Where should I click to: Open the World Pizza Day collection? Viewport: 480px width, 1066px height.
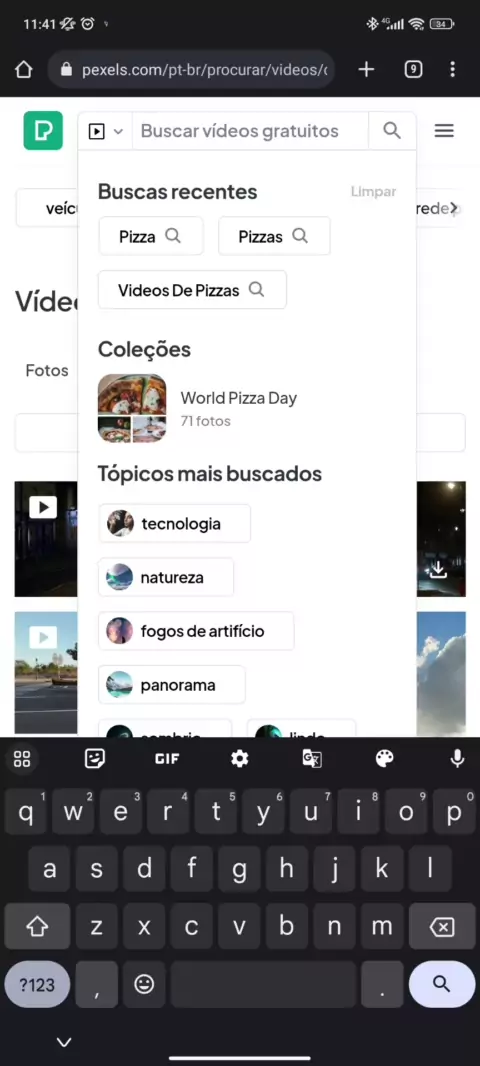click(x=198, y=408)
